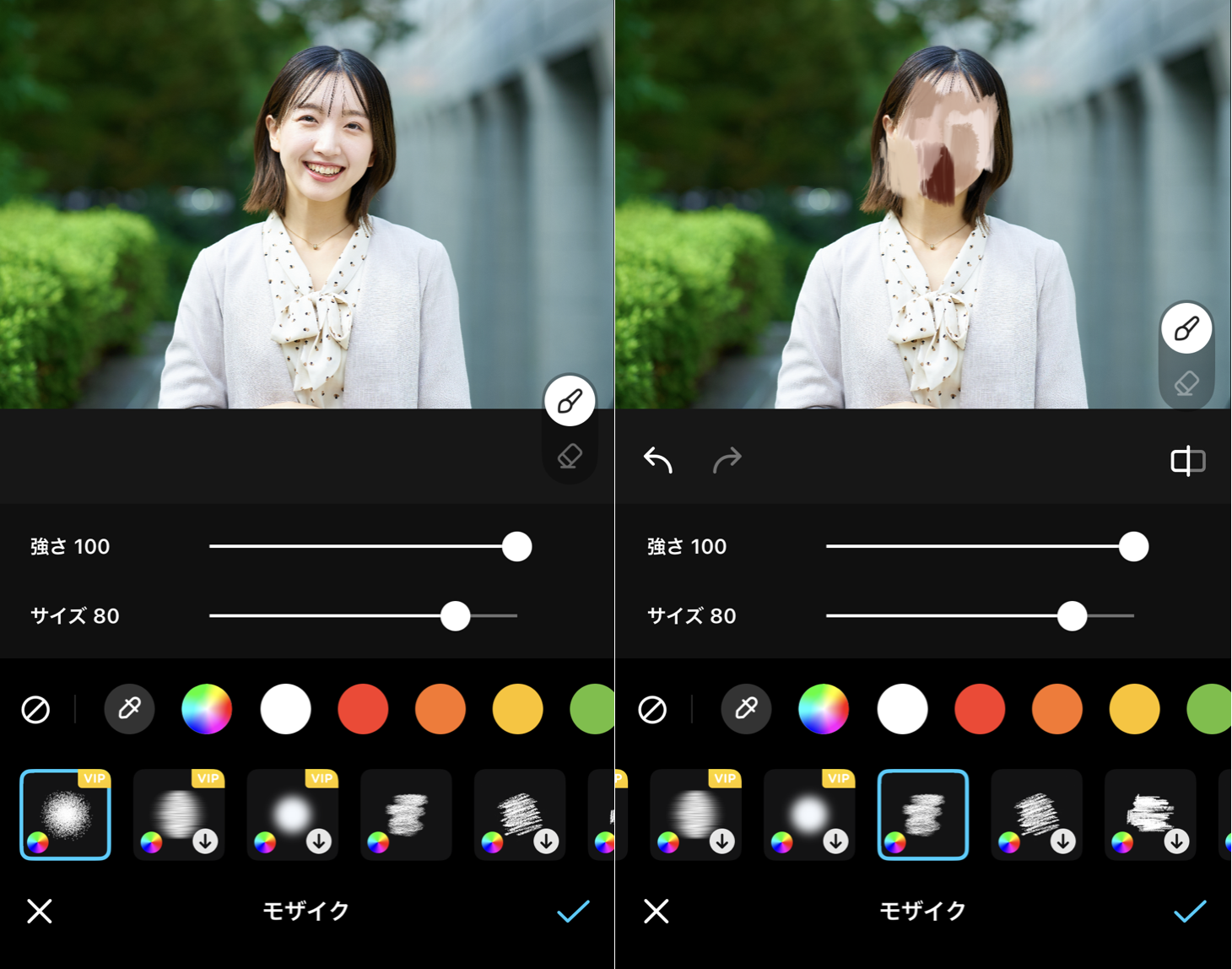Select the white swatch on the painted-face screen
The width and height of the screenshot is (1232, 969).
(902, 709)
